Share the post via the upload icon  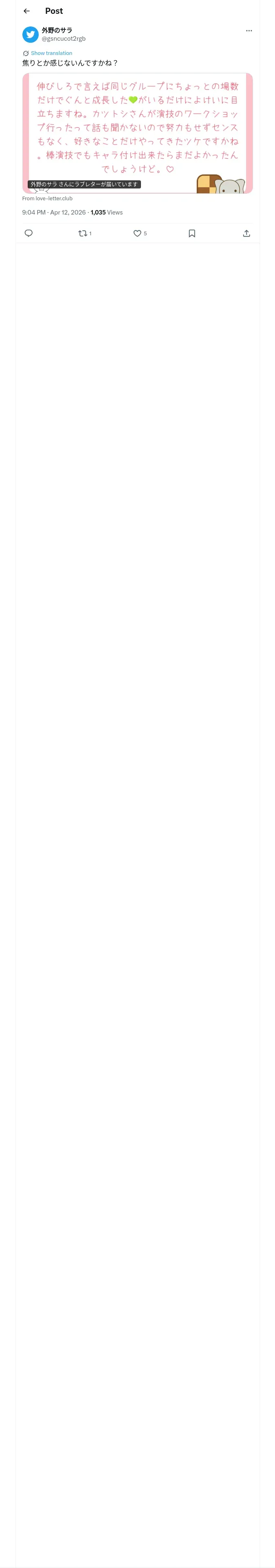(246, 233)
